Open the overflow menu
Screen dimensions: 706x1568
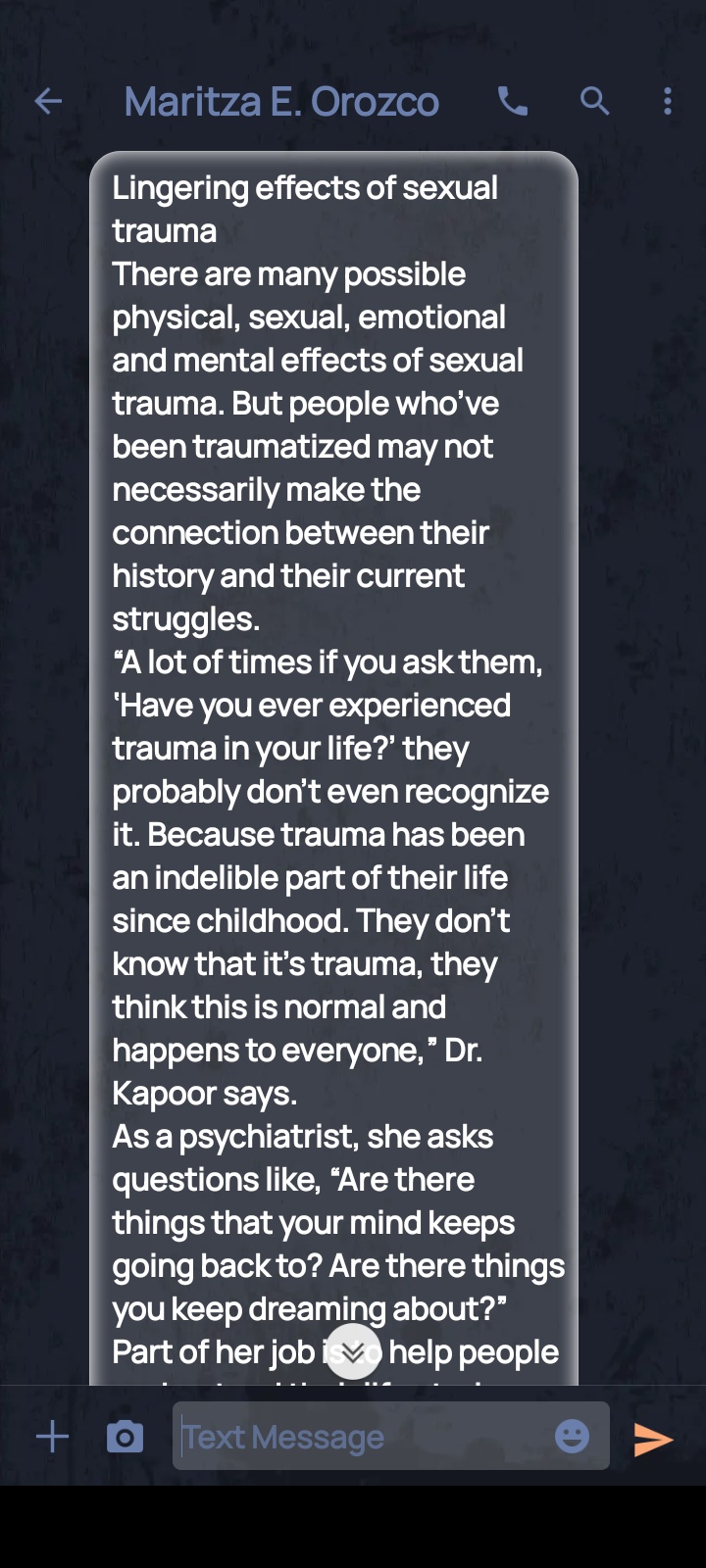668,101
